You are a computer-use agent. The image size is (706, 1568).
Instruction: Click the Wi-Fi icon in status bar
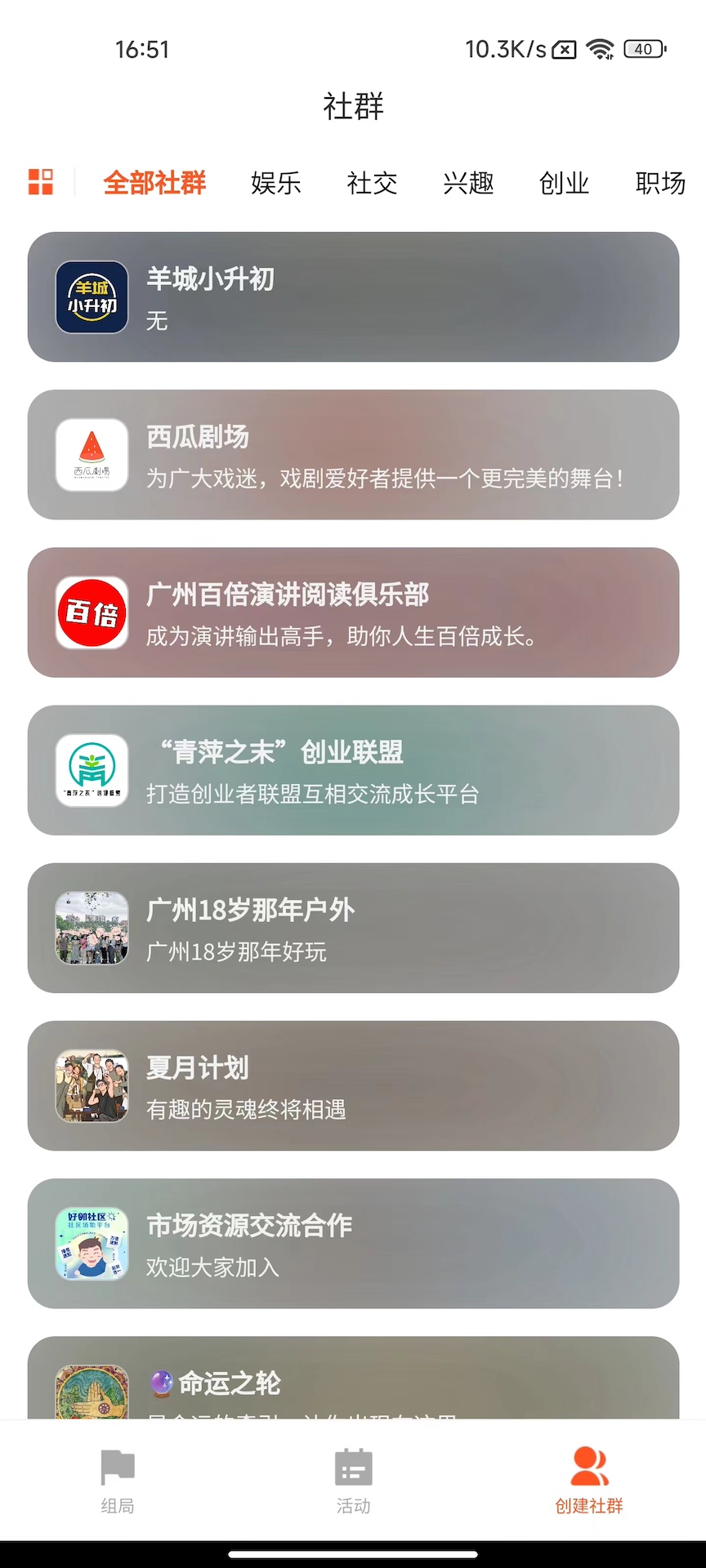coord(602,49)
